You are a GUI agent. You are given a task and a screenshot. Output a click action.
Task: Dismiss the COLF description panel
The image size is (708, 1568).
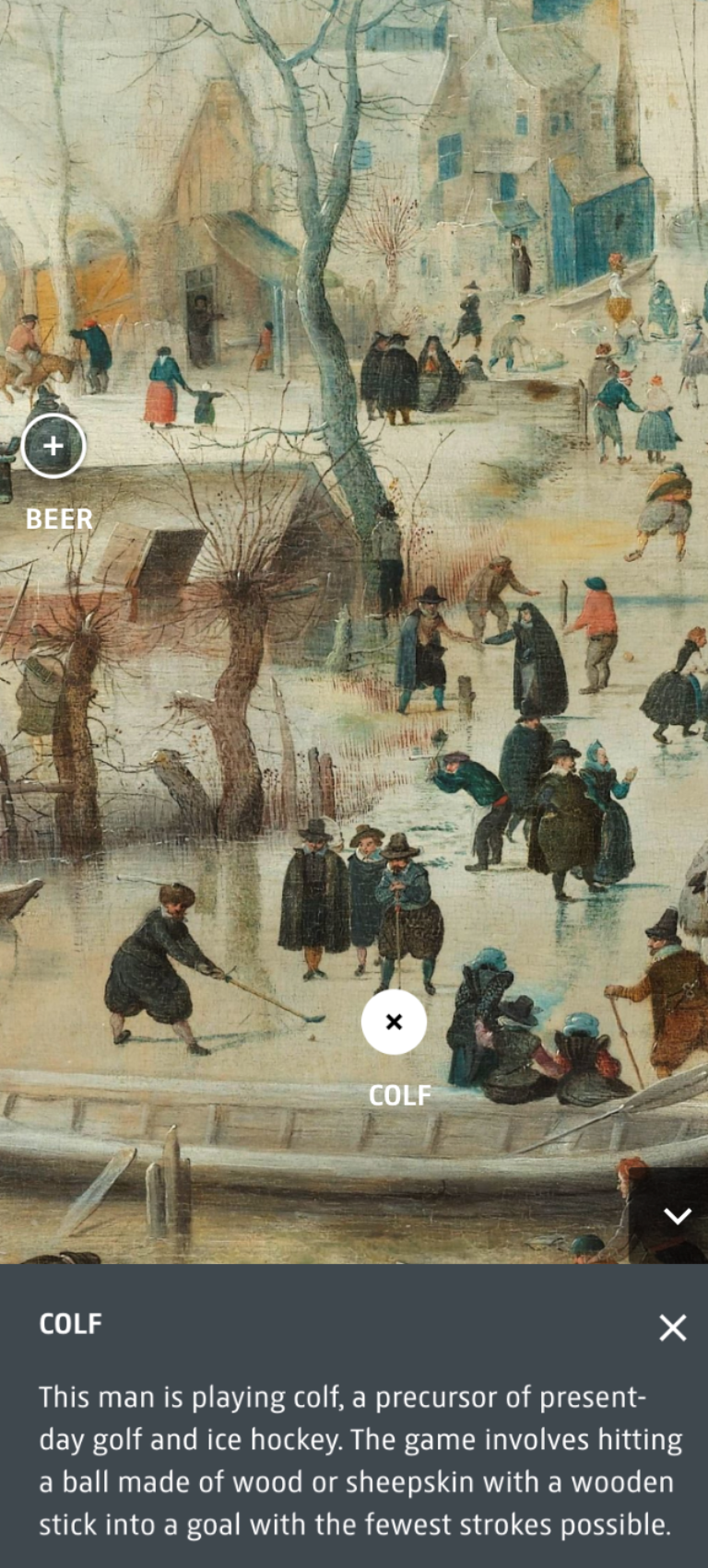click(673, 1328)
